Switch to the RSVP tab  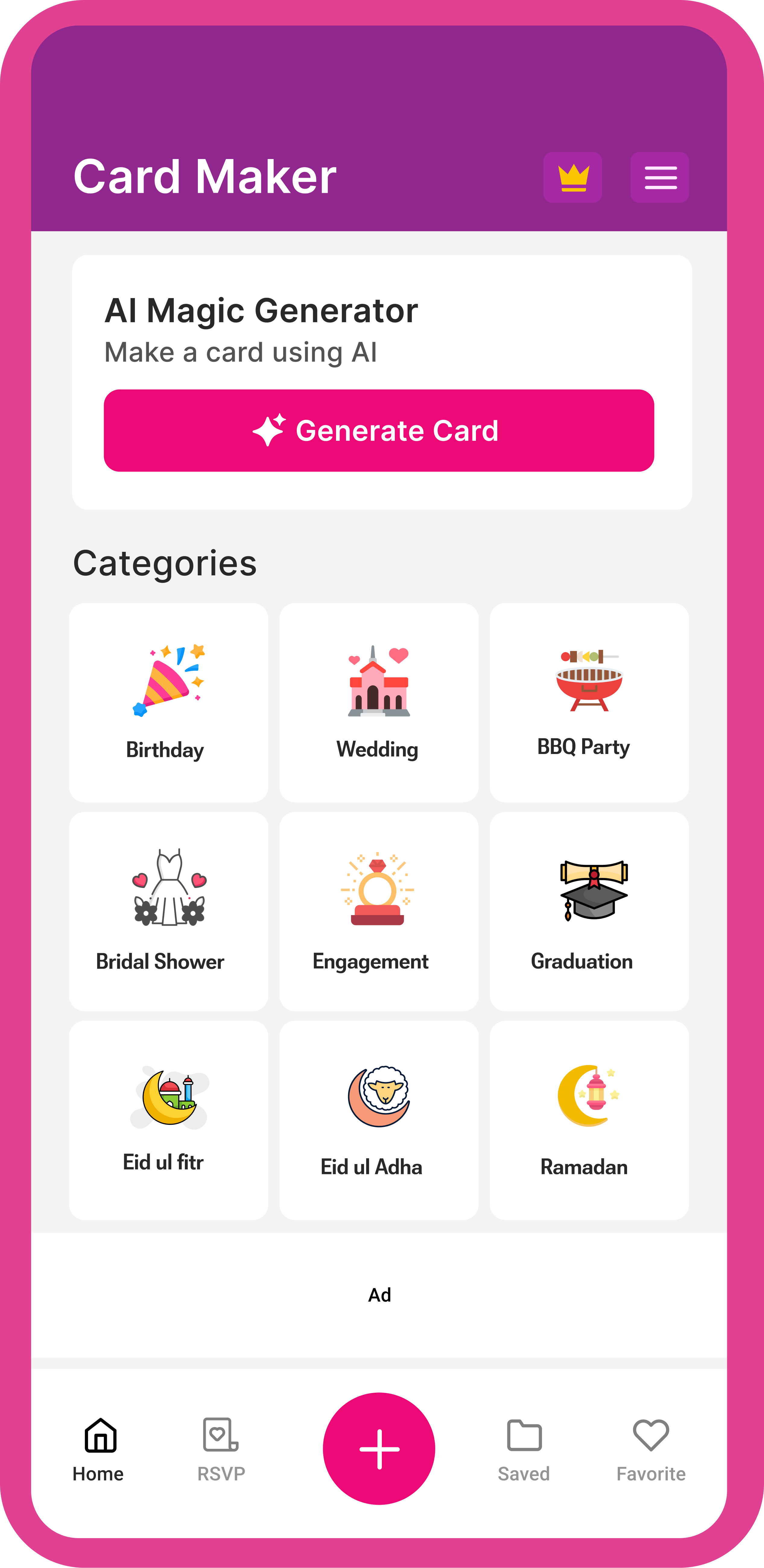(221, 1449)
